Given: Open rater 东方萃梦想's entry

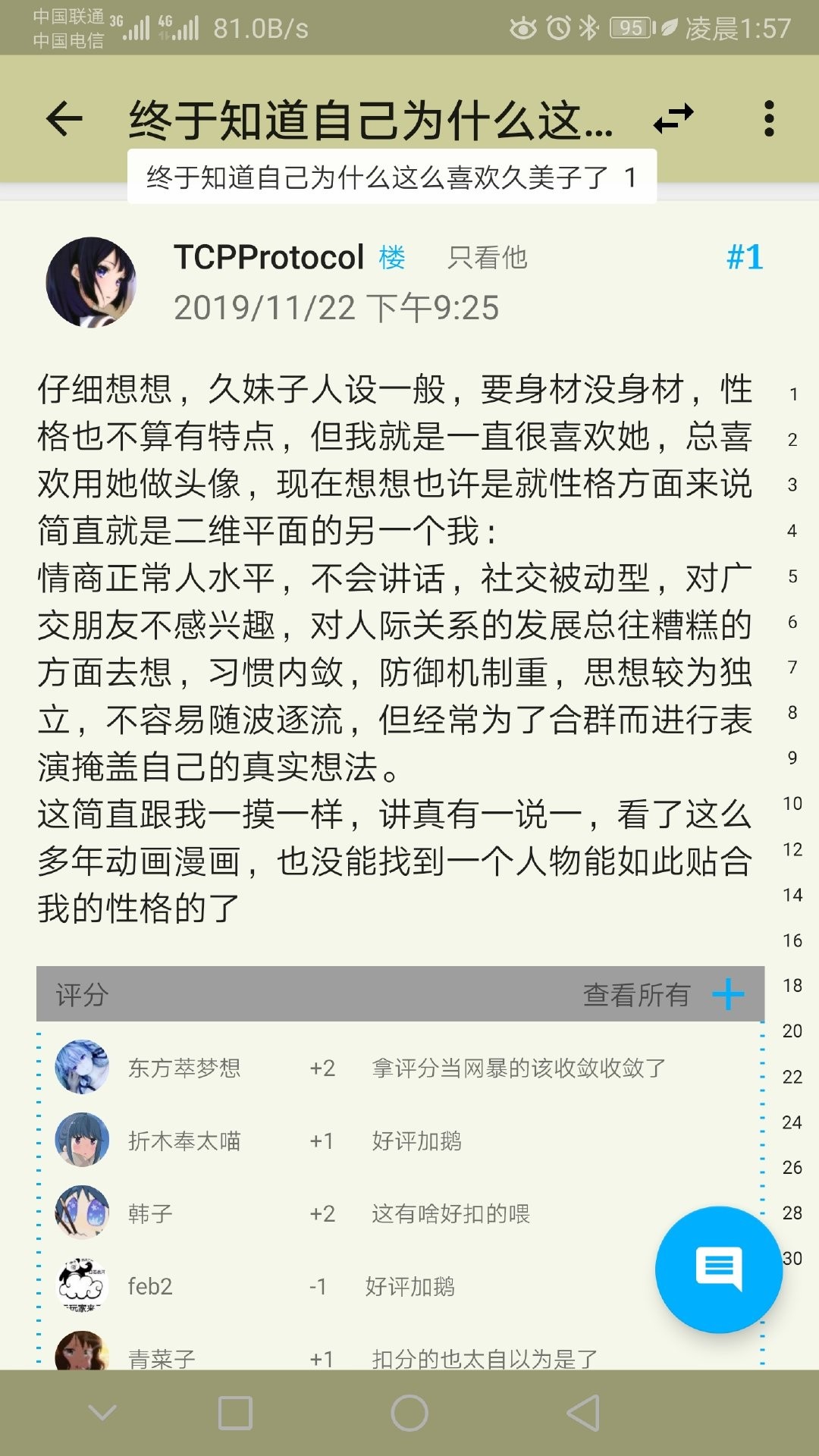Looking at the screenshot, I should (184, 1068).
